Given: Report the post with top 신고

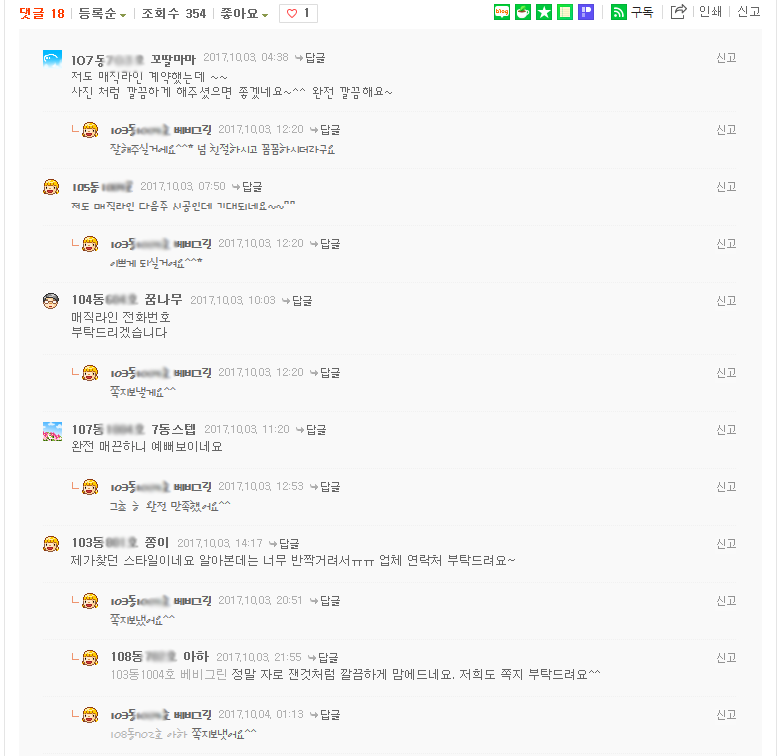Looking at the screenshot, I should 748,12.
